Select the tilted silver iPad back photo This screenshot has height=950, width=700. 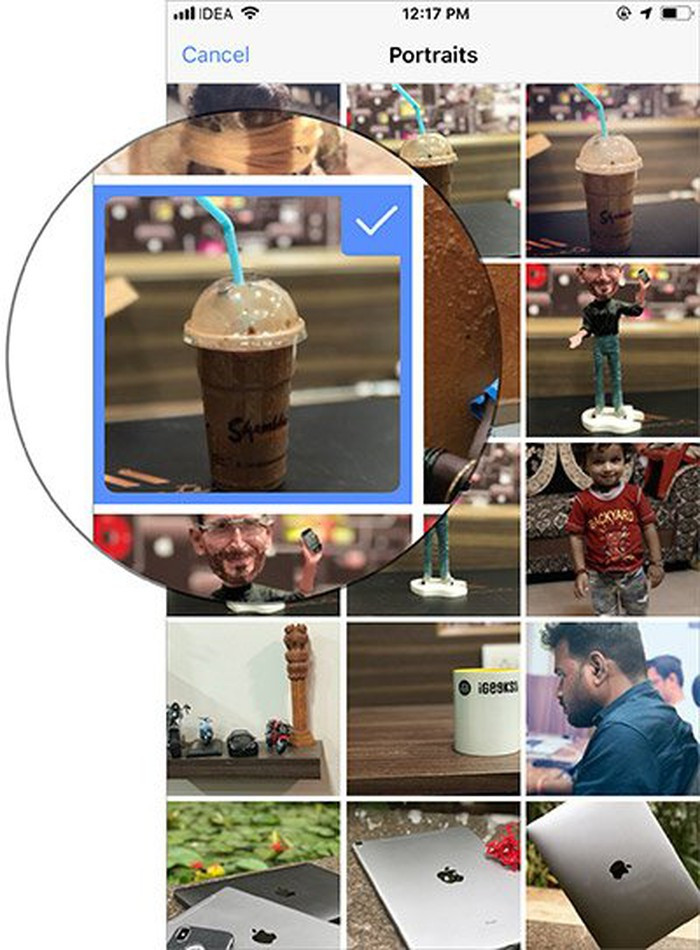pyautogui.click(x=612, y=875)
